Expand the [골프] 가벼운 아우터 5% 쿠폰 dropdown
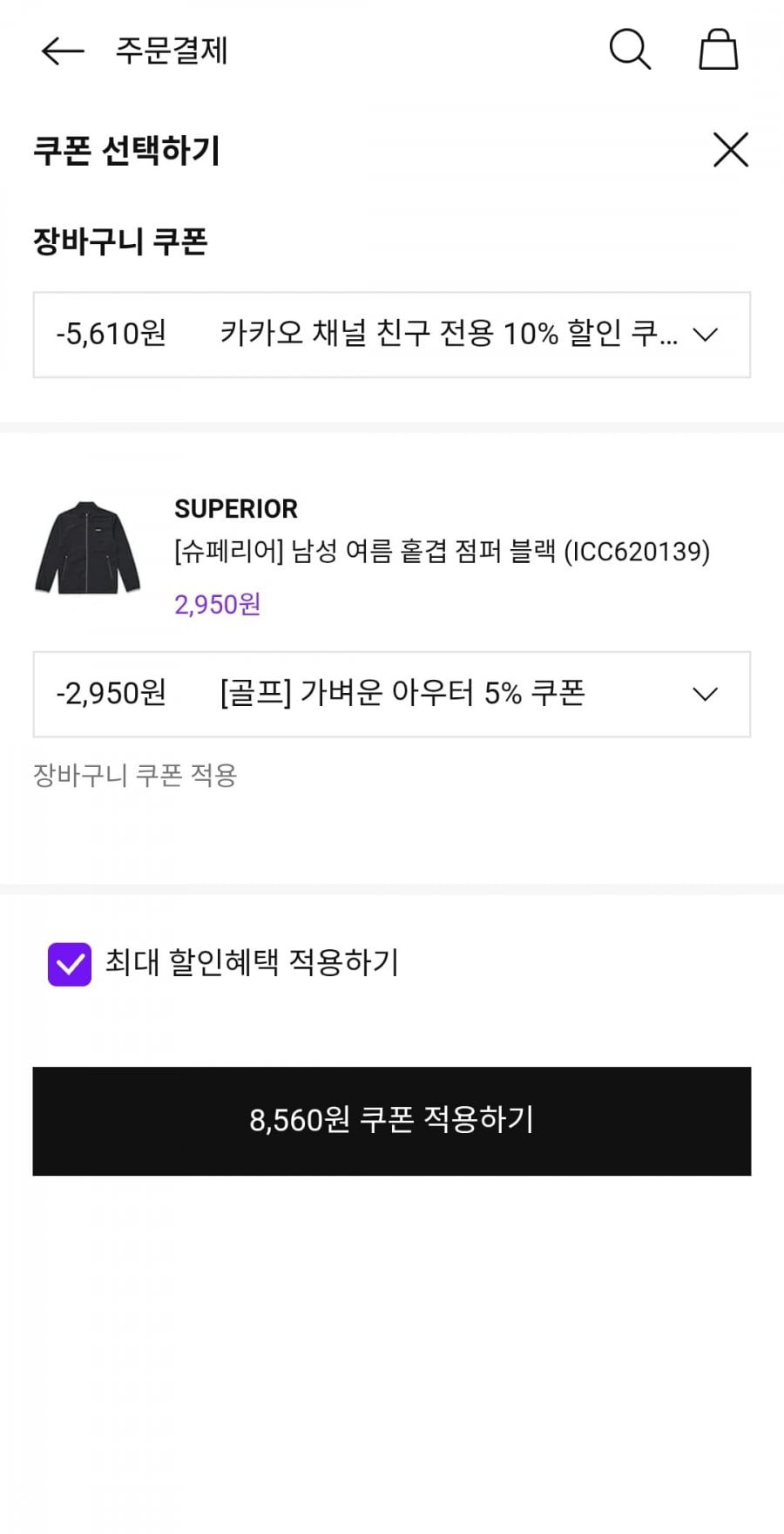The image size is (784, 1534). (392, 695)
